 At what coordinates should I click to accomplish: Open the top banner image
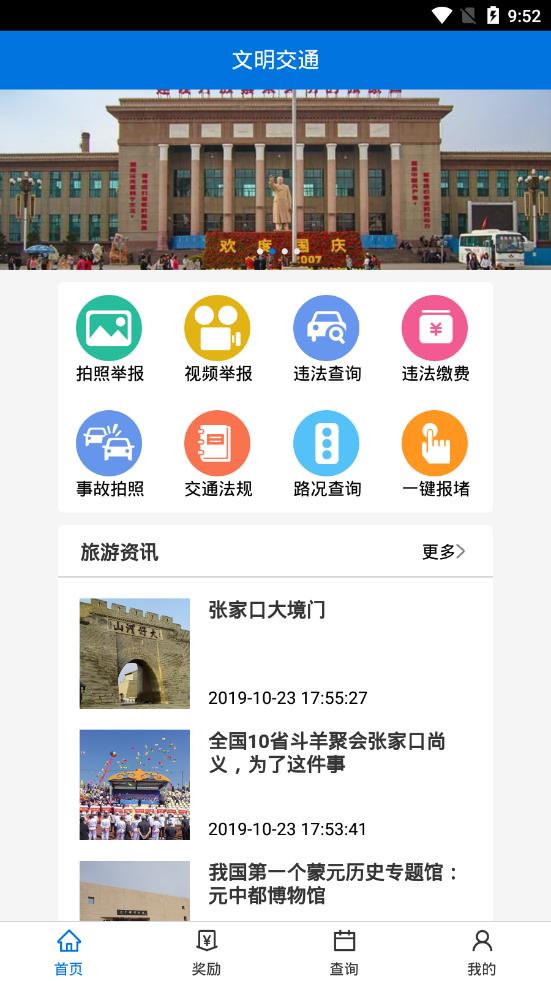275,180
